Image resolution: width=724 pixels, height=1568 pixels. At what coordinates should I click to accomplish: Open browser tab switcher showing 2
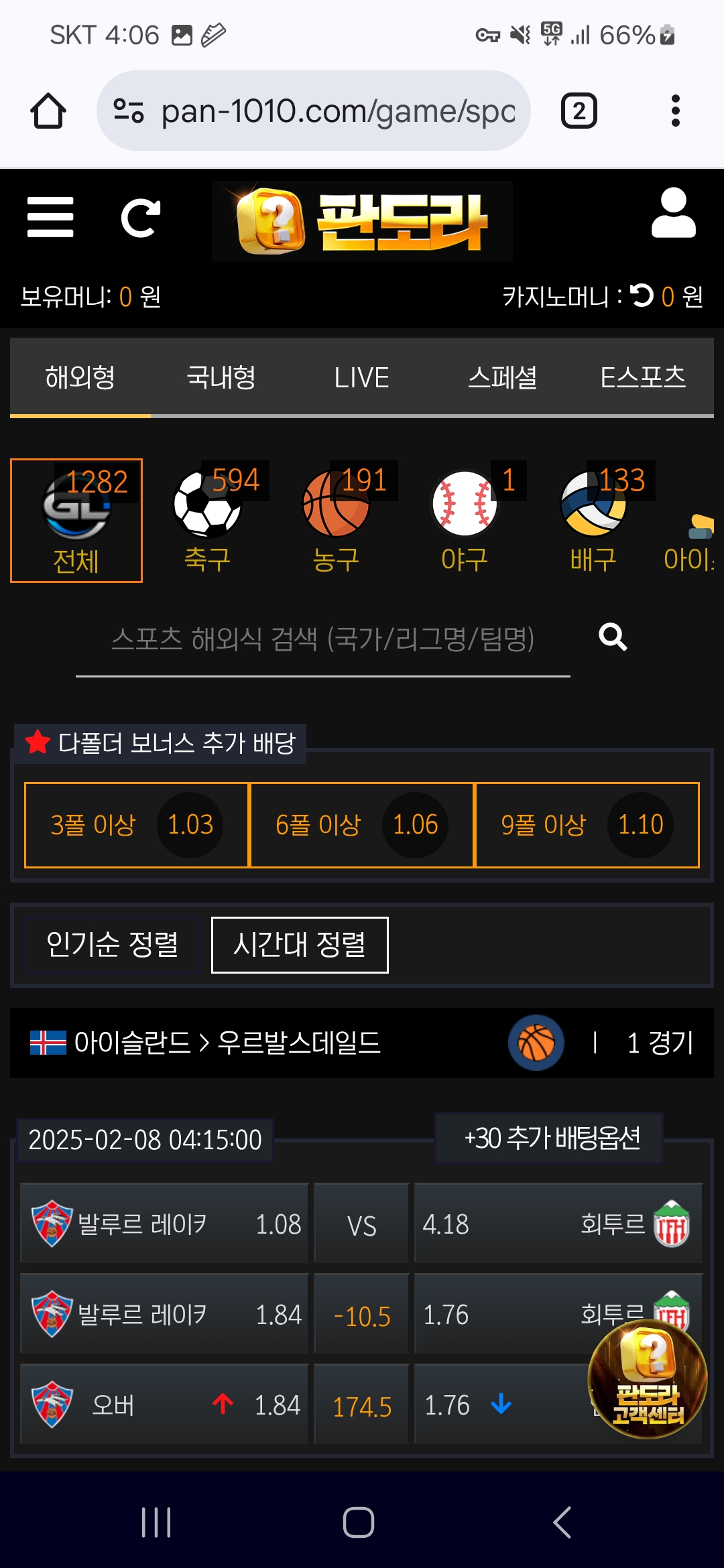579,111
